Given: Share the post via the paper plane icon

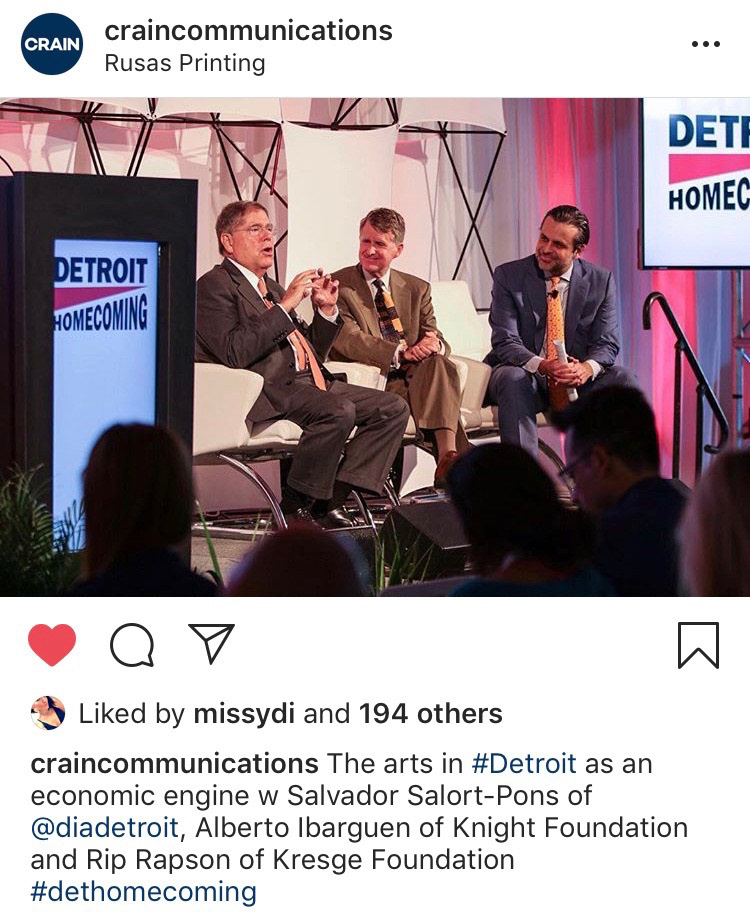Looking at the screenshot, I should 211,645.
